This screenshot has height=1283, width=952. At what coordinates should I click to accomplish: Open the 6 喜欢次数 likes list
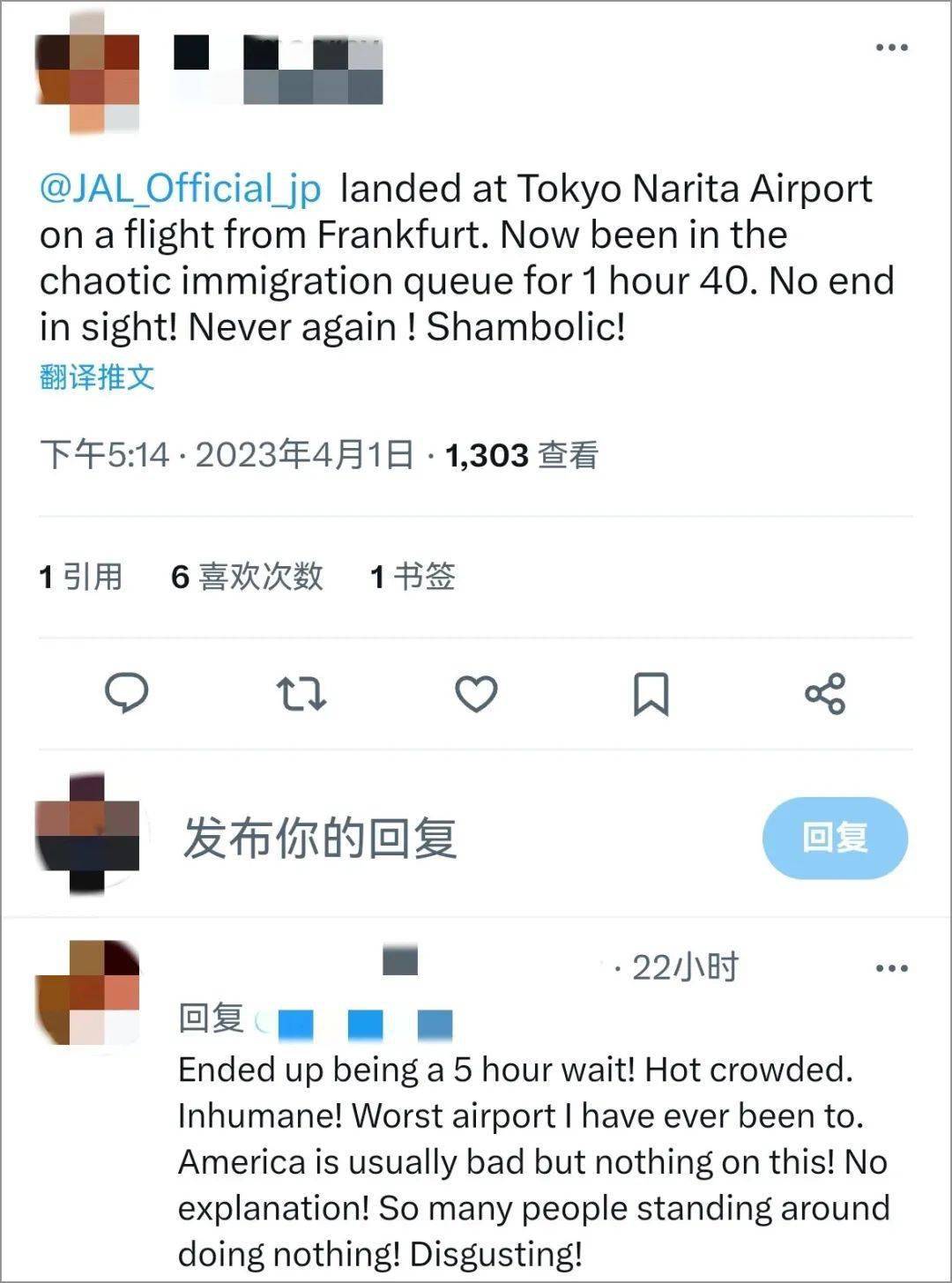[247, 577]
